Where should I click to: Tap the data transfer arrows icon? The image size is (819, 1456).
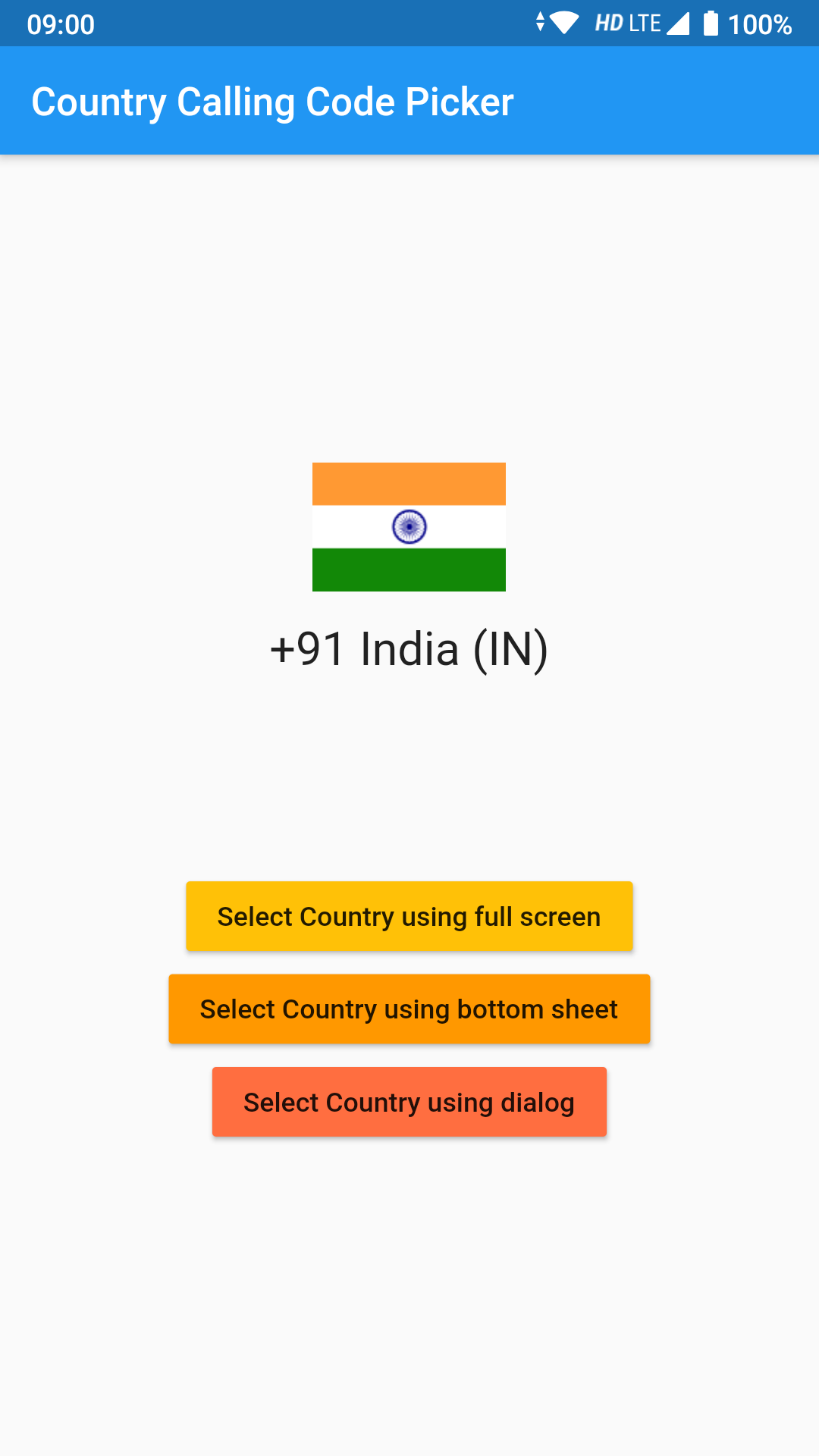pos(541,23)
